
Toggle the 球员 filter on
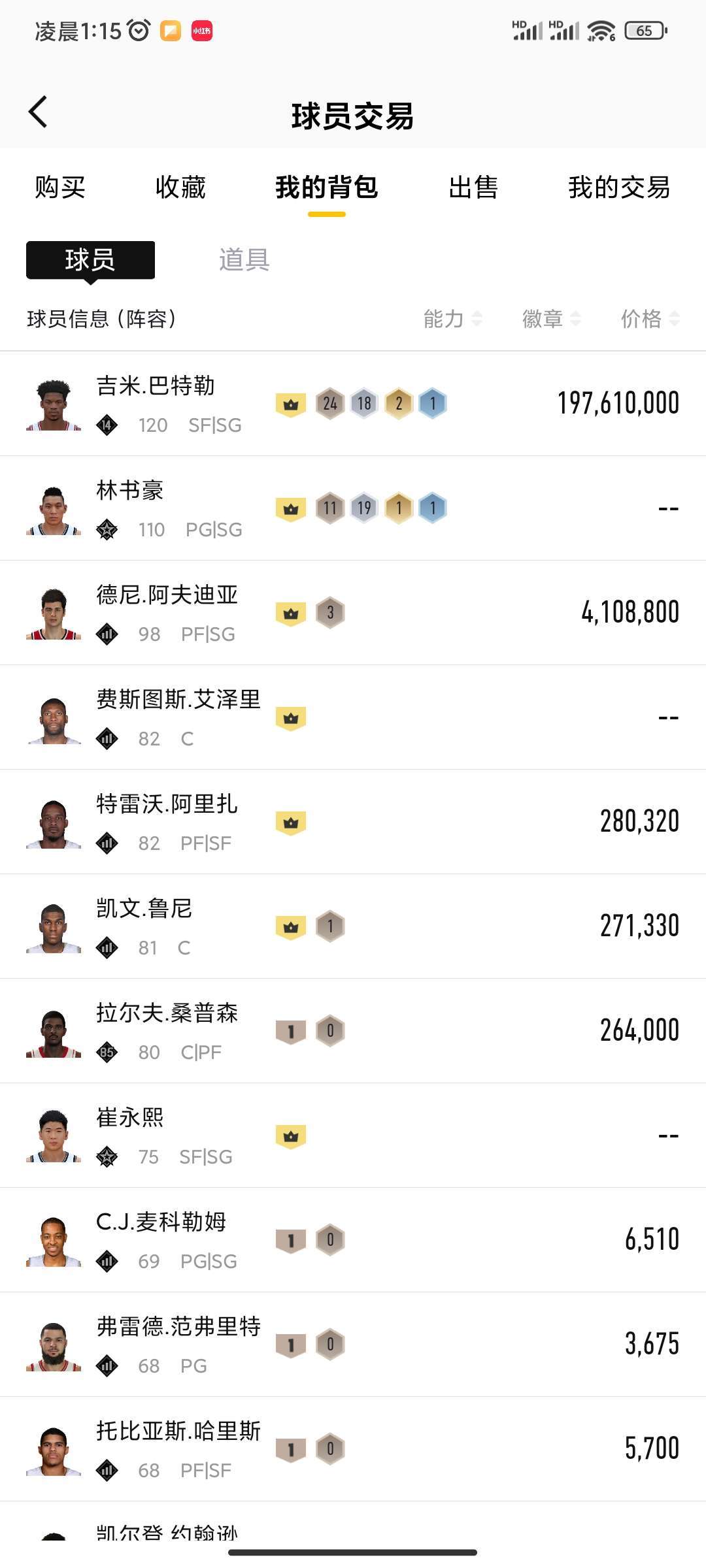[90, 259]
